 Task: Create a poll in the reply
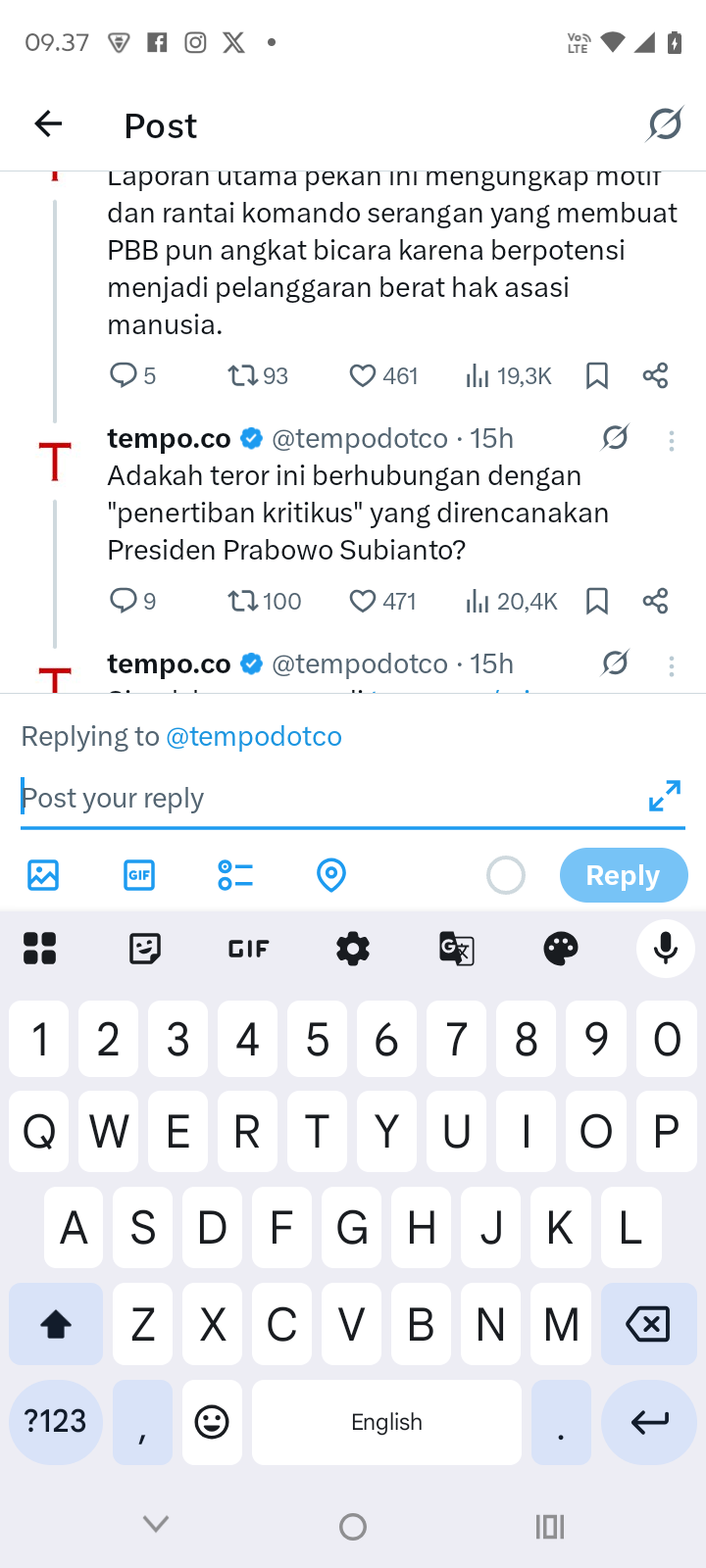(x=235, y=874)
